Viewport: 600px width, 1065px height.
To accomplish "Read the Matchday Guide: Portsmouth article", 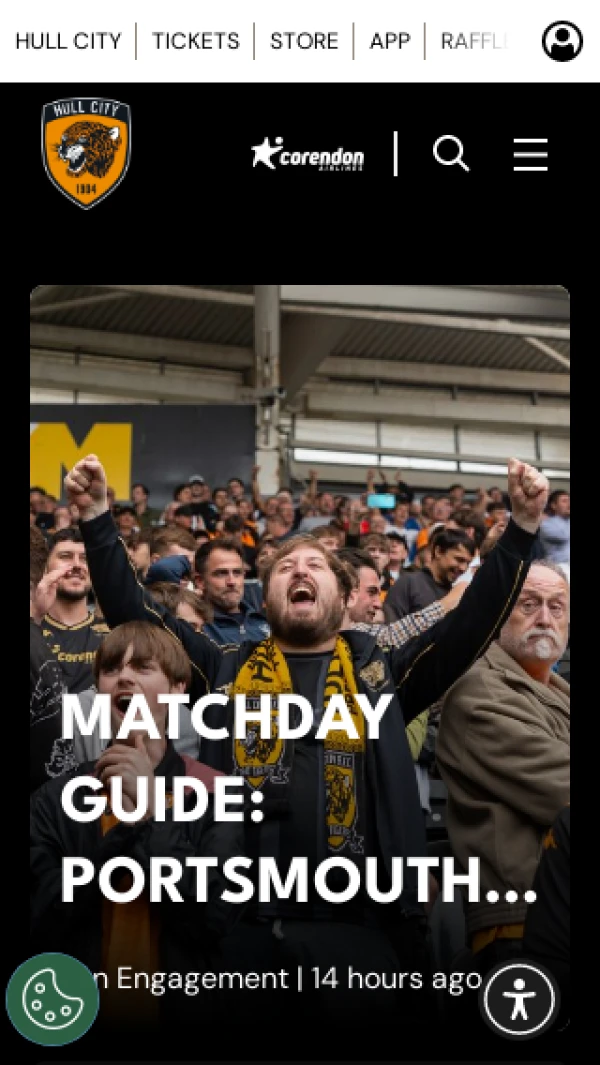I will coord(299,800).
